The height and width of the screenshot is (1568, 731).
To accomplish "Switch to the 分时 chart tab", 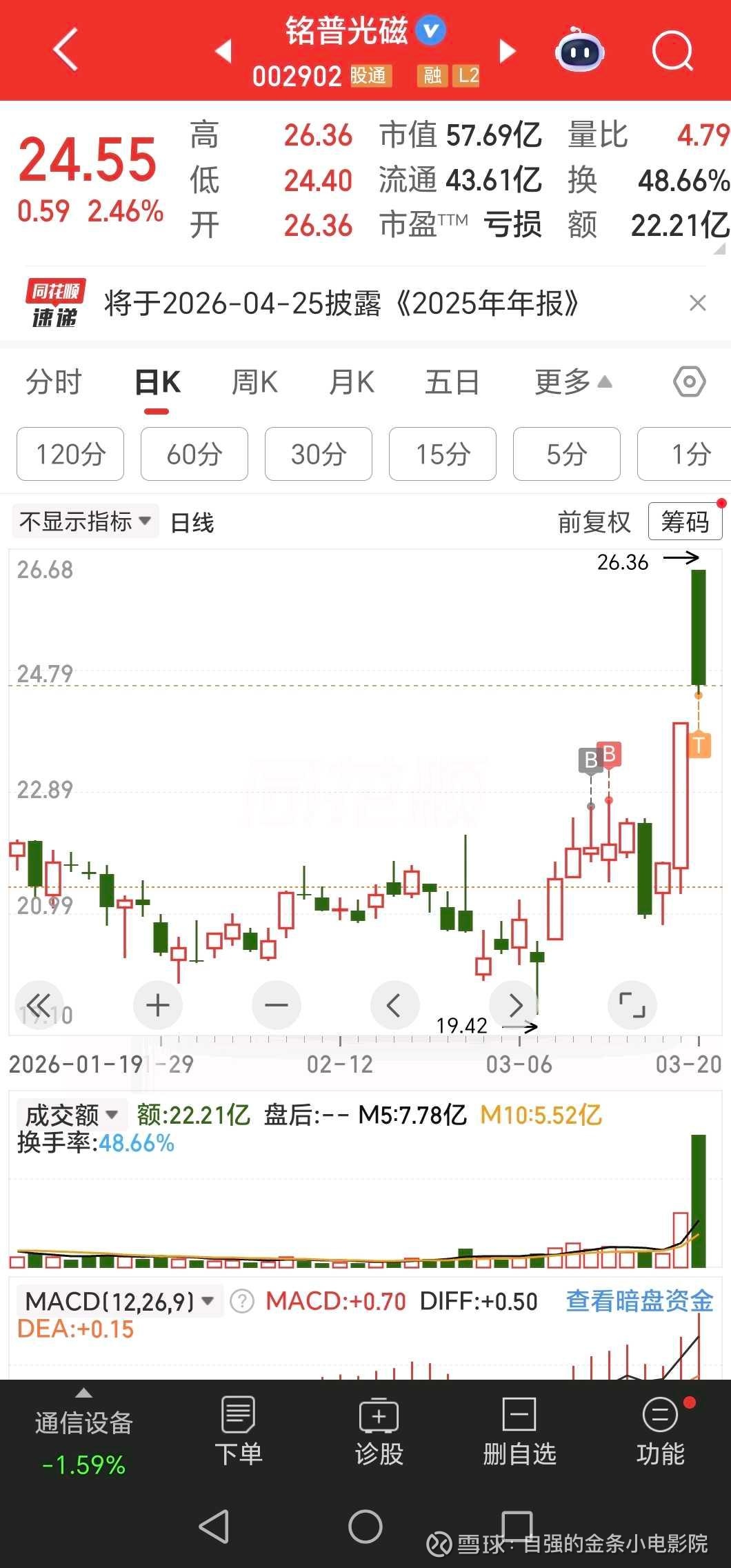I will pos(54,382).
